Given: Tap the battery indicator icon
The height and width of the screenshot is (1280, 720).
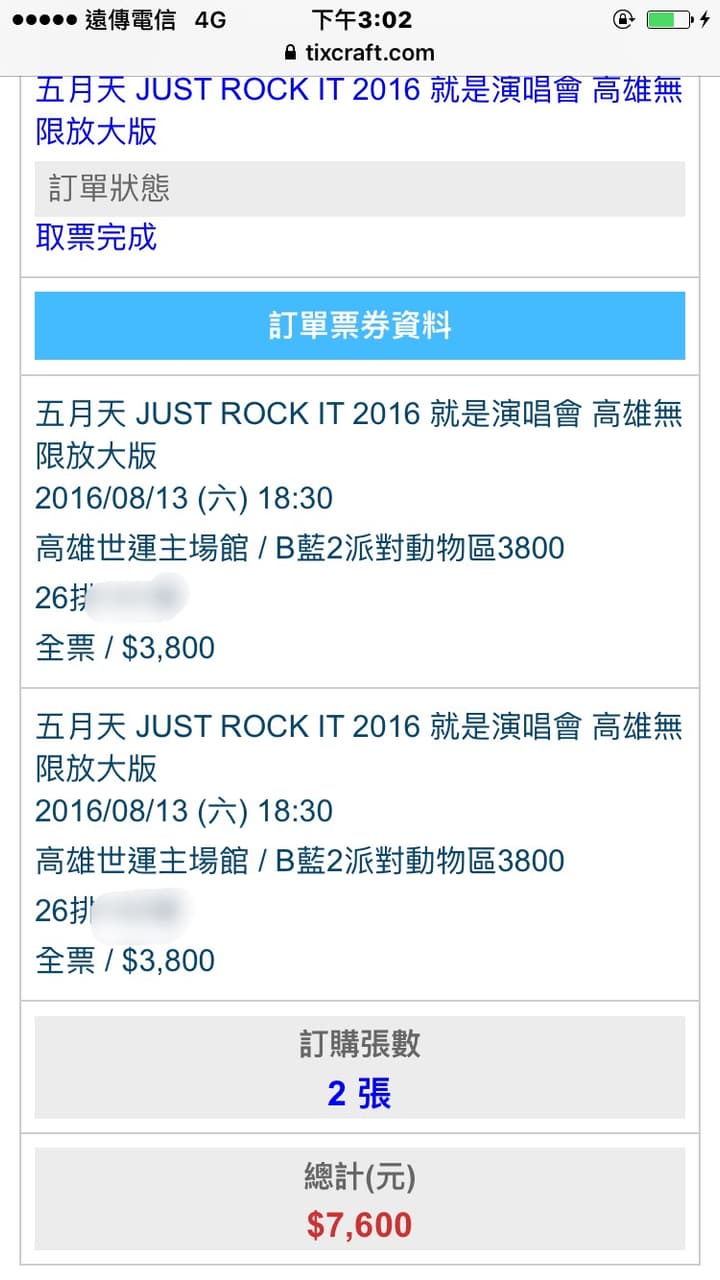Looking at the screenshot, I should point(669,19).
